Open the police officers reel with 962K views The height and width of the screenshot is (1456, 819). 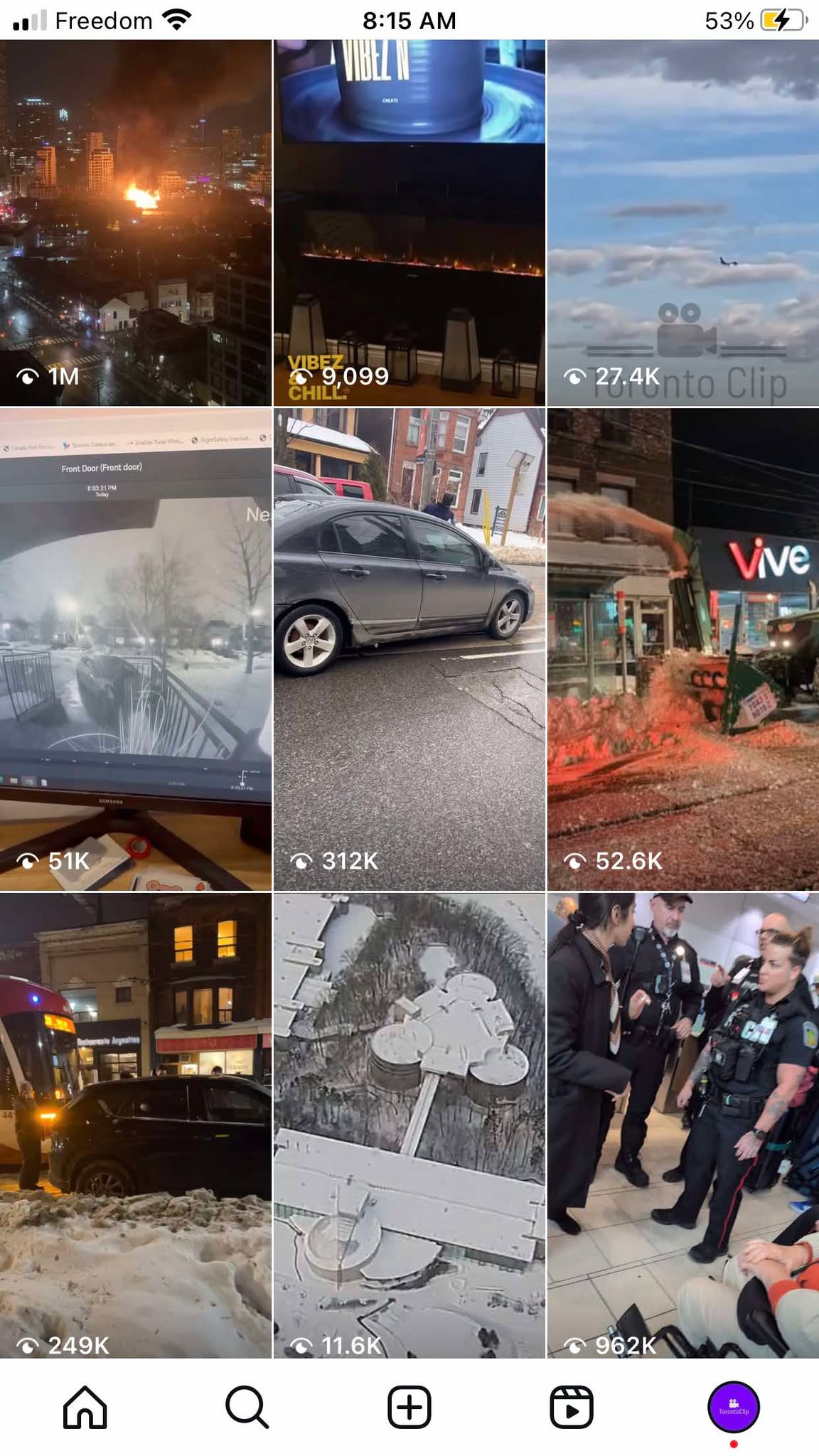(683, 1125)
